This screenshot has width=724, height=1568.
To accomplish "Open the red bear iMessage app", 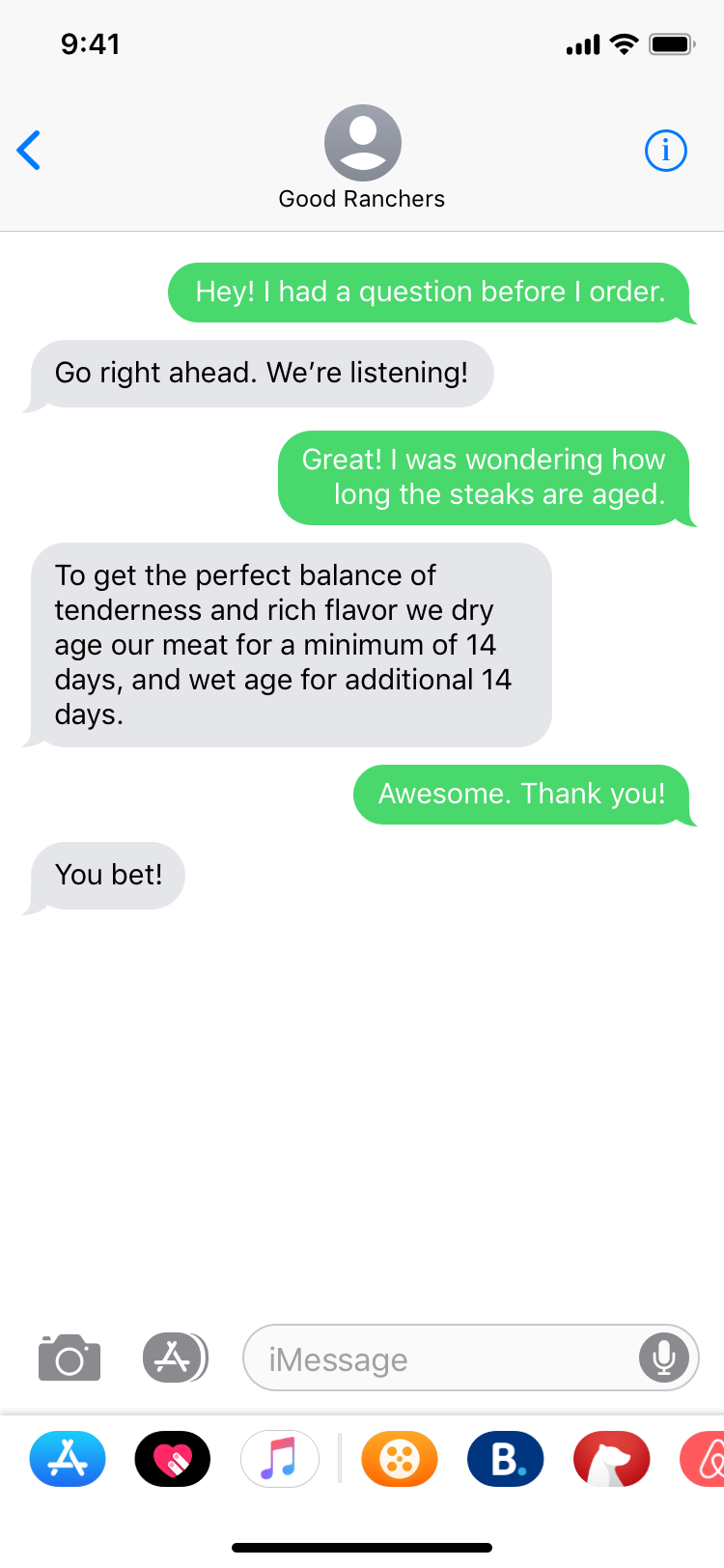I will click(x=612, y=1459).
